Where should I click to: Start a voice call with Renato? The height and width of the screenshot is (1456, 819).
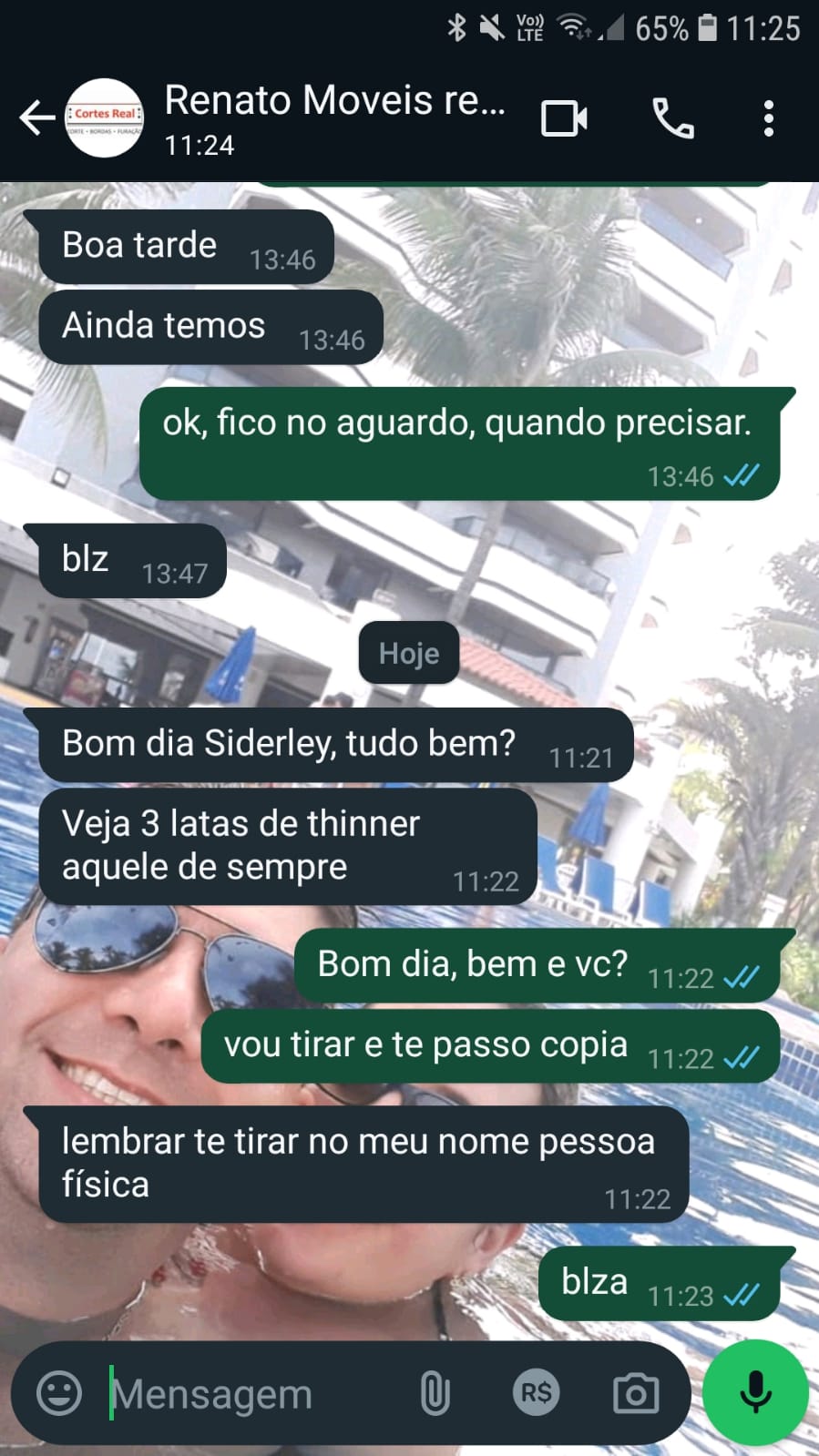click(x=673, y=119)
